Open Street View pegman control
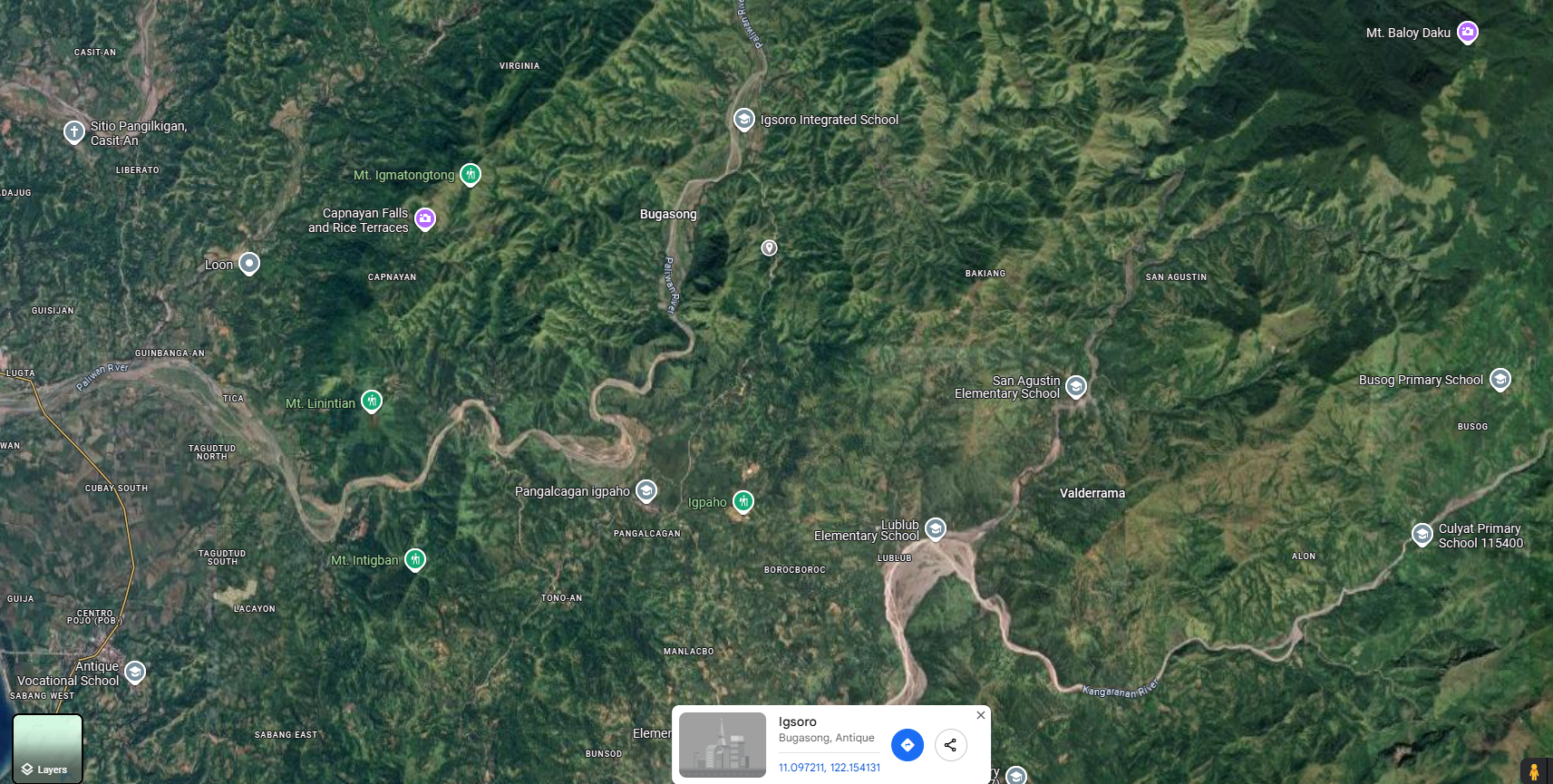Image resolution: width=1553 pixels, height=784 pixels. (x=1534, y=770)
